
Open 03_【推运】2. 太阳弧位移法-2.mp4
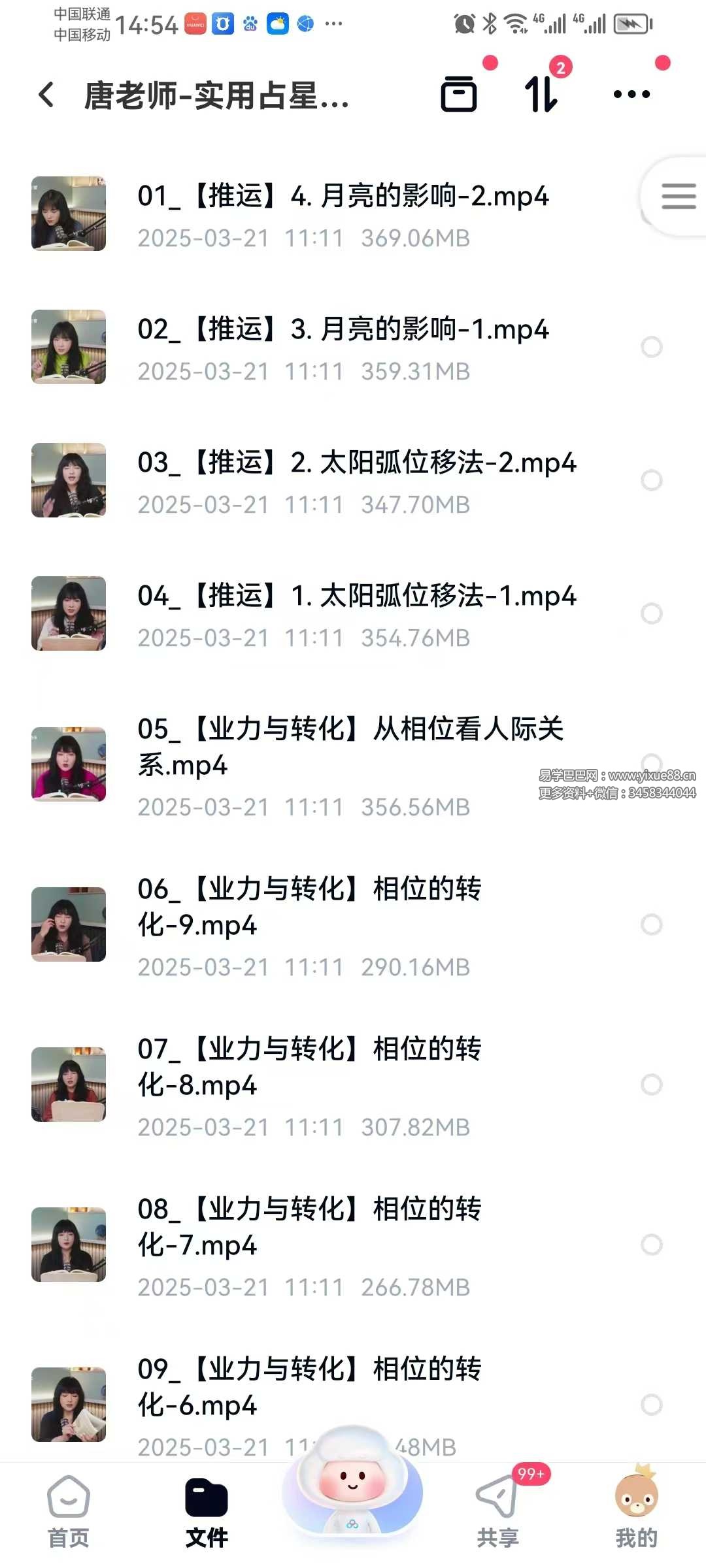click(x=356, y=463)
